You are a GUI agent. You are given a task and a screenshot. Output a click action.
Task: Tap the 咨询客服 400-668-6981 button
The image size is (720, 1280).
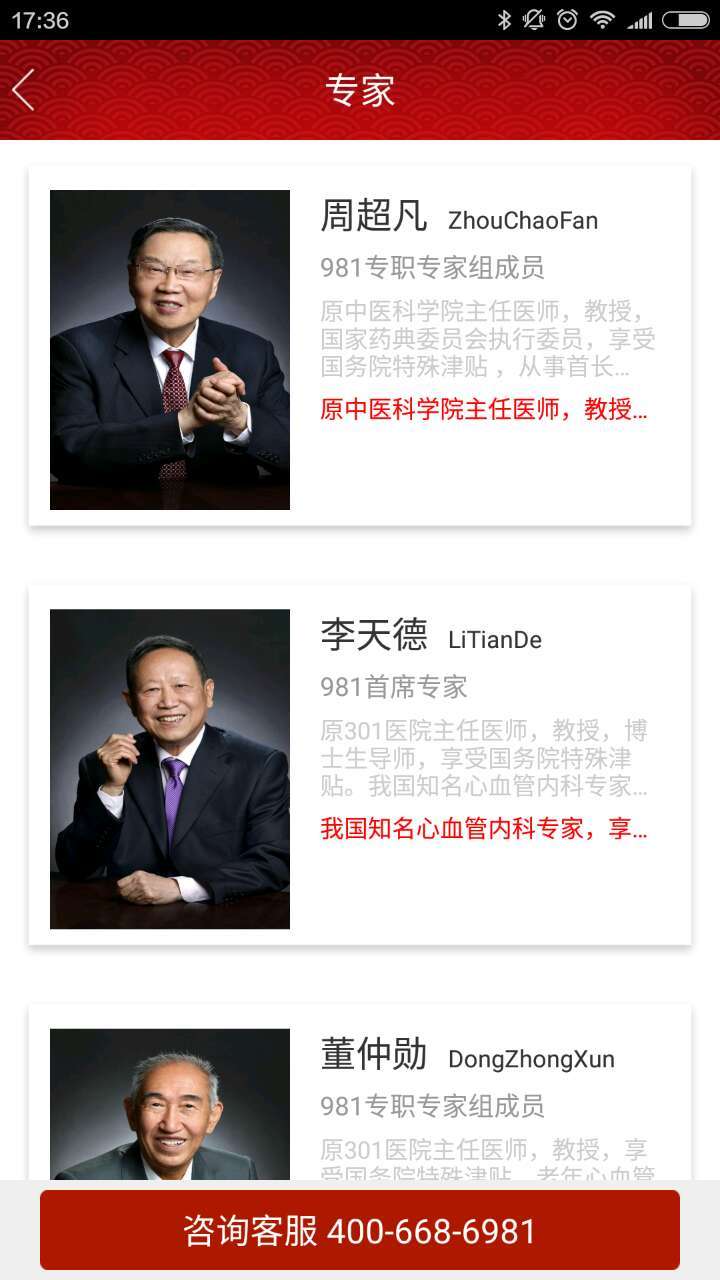coord(360,1229)
